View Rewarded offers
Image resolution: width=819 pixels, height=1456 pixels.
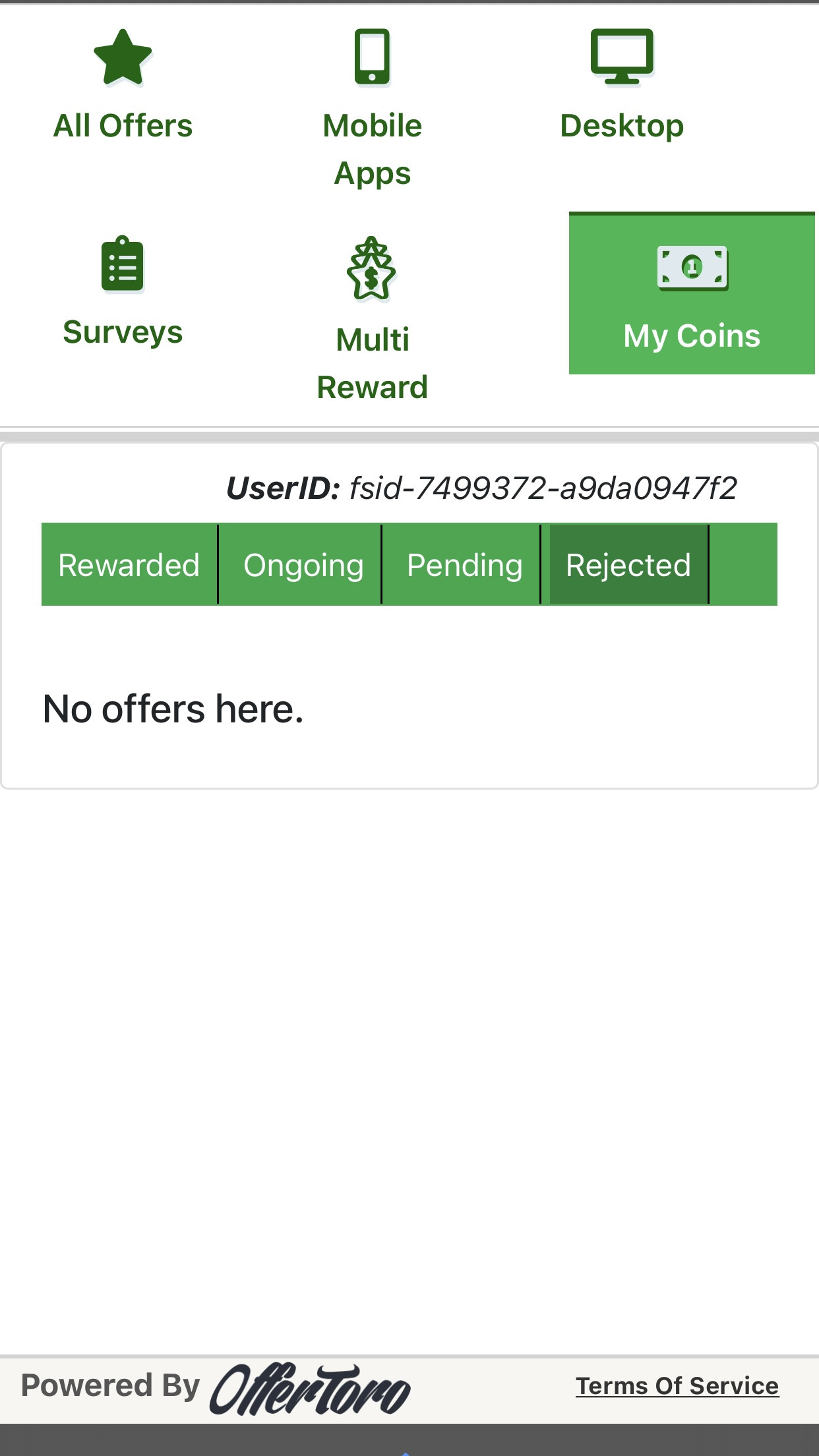pyautogui.click(x=129, y=564)
